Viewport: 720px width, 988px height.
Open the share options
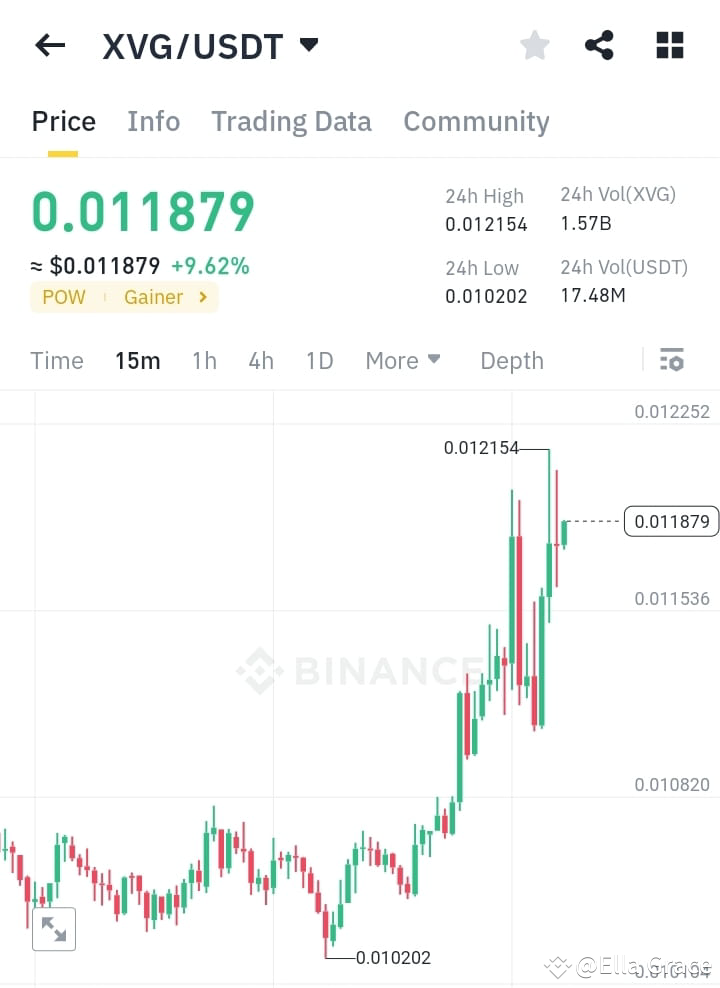click(599, 44)
